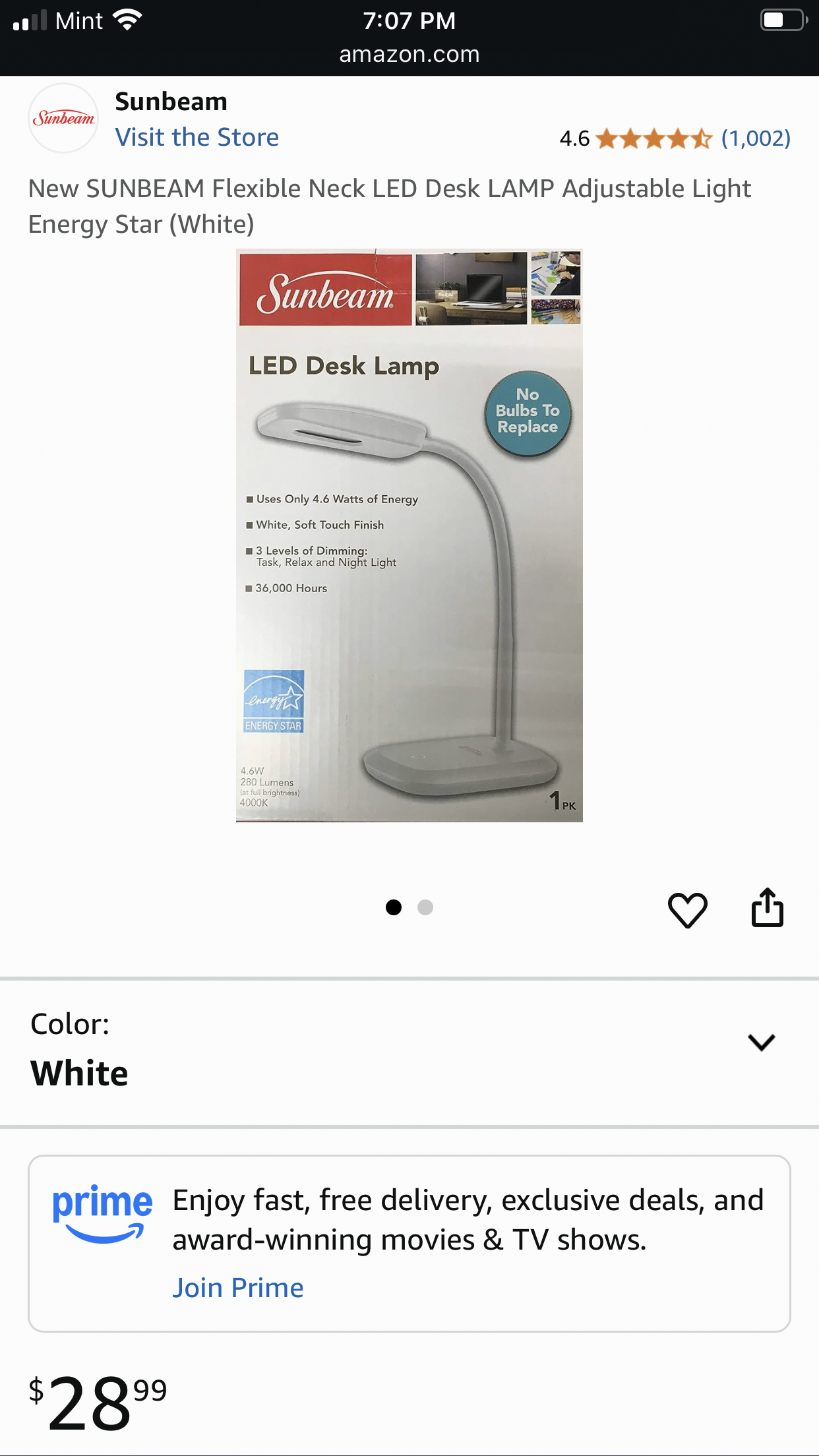Viewport: 819px width, 1456px height.
Task: Open the LED Desk Lamp product image
Action: pos(409,535)
